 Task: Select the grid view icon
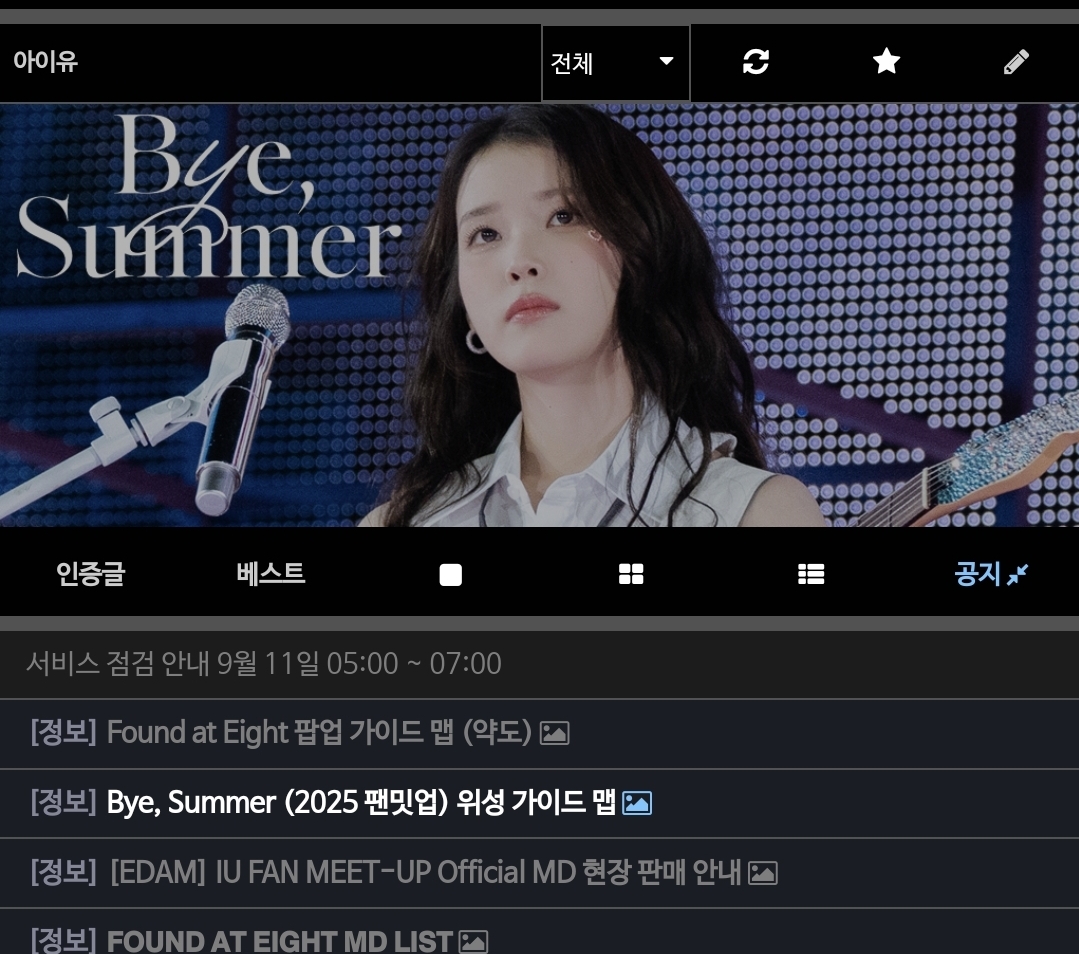631,574
